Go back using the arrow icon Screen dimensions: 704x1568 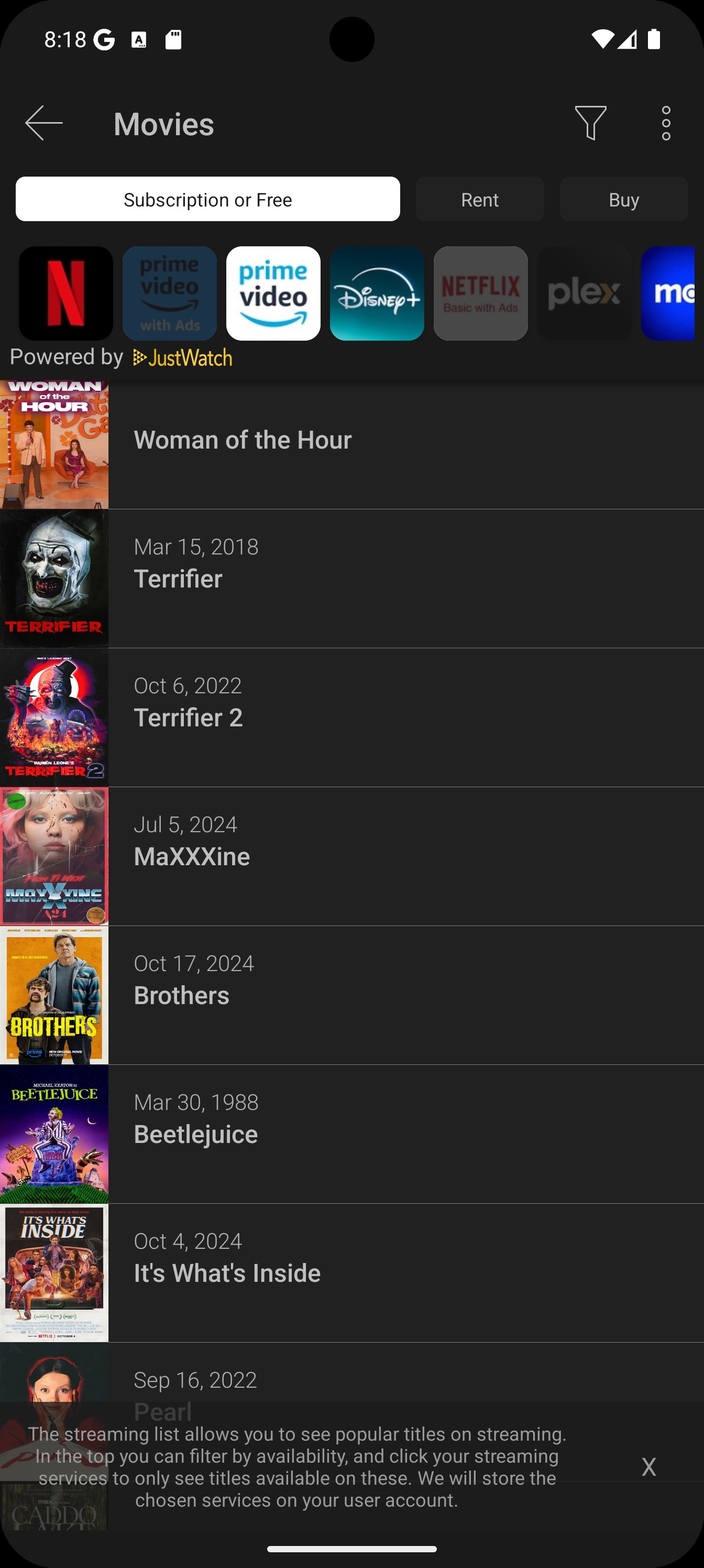(44, 123)
